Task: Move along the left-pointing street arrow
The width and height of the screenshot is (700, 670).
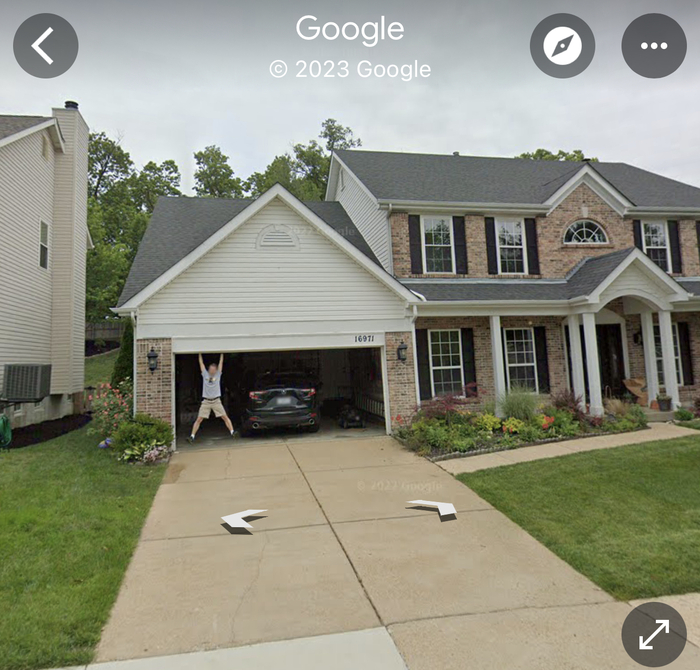Action: [243, 520]
